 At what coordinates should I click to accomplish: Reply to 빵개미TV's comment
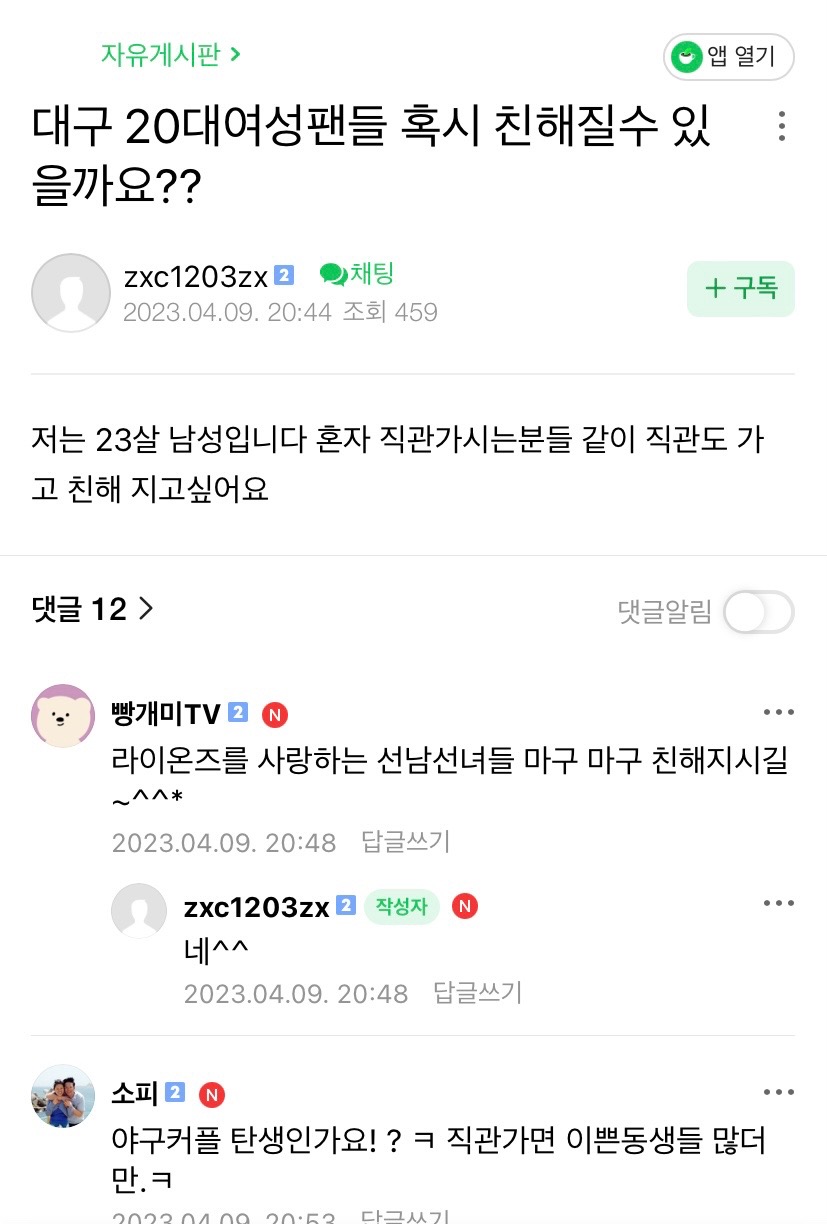(x=406, y=842)
